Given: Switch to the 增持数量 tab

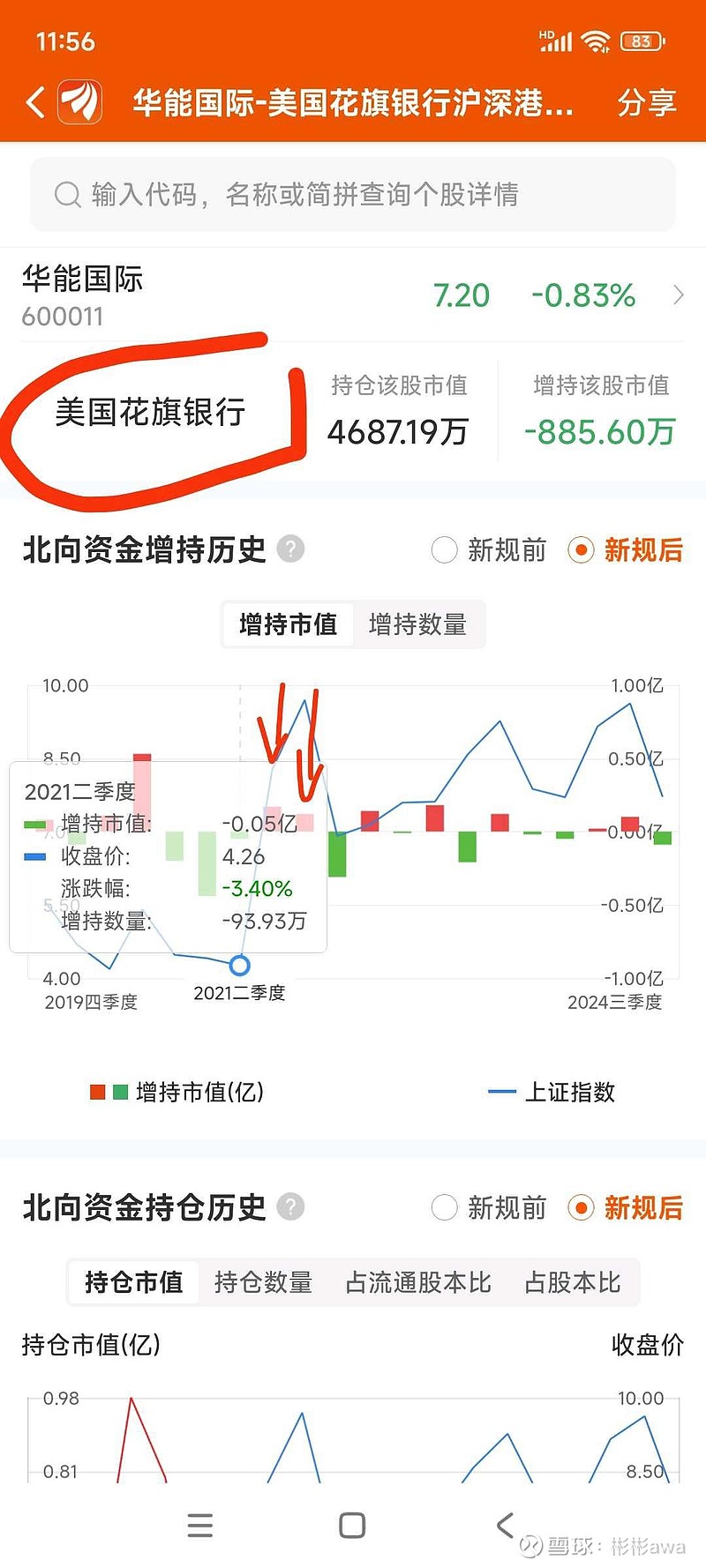Looking at the screenshot, I should pos(417,624).
